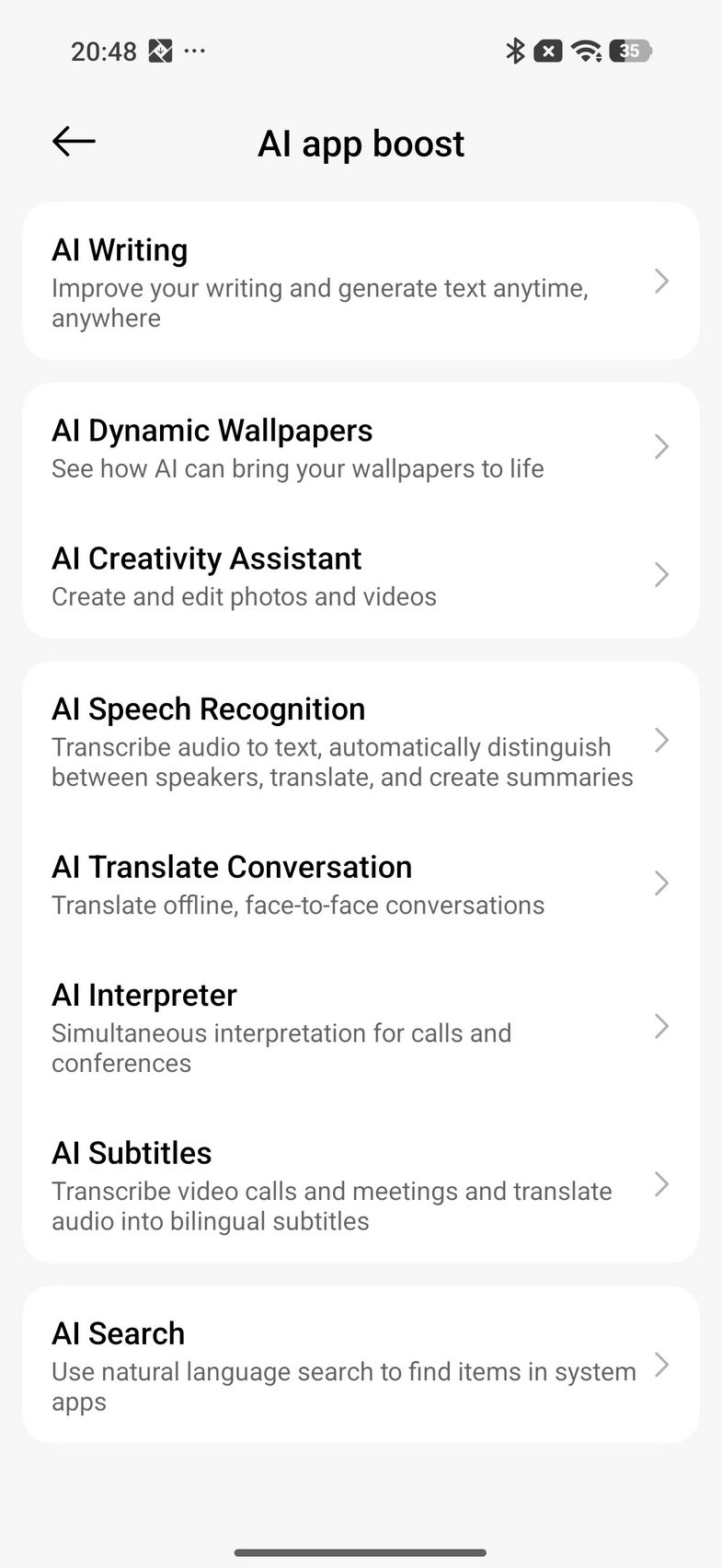View AI Subtitles settings
This screenshot has width=722, height=1568.
[x=361, y=1185]
